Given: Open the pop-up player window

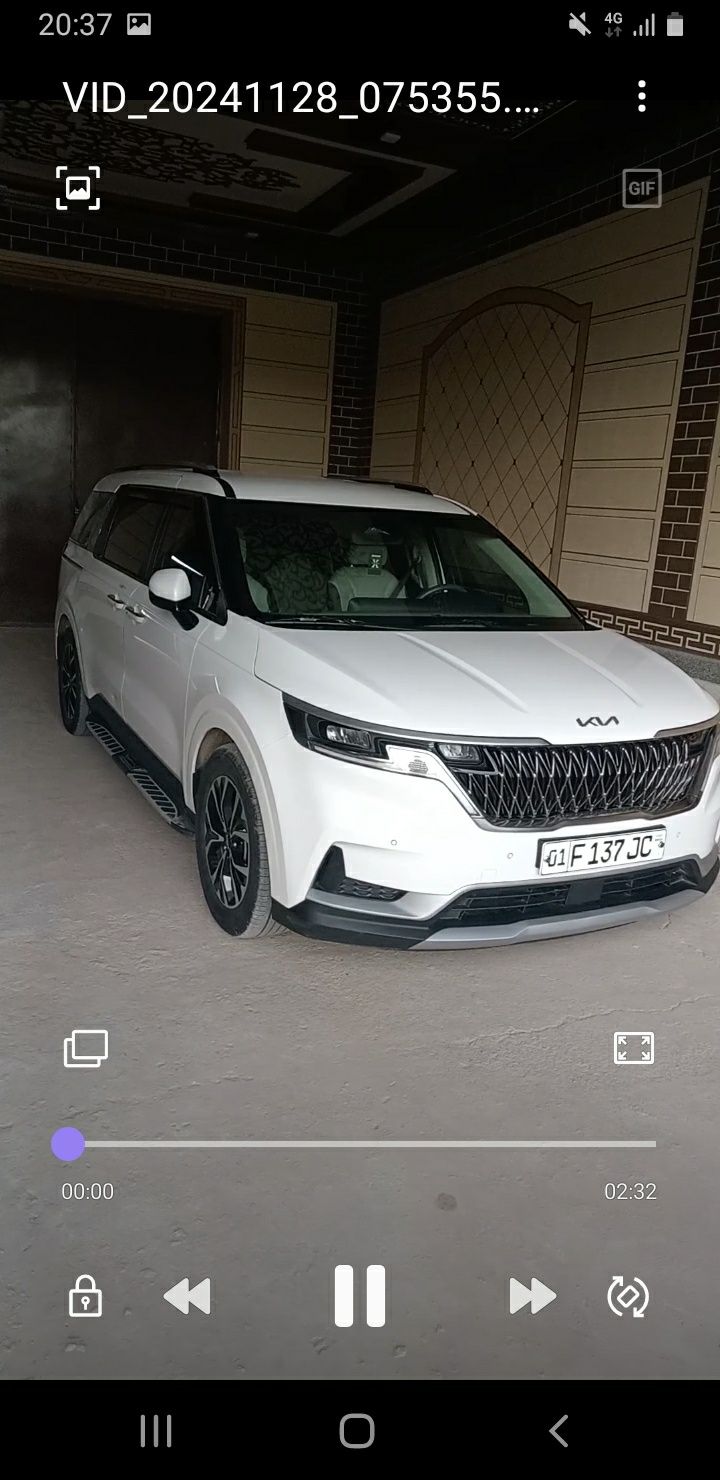Looking at the screenshot, I should [x=86, y=1048].
